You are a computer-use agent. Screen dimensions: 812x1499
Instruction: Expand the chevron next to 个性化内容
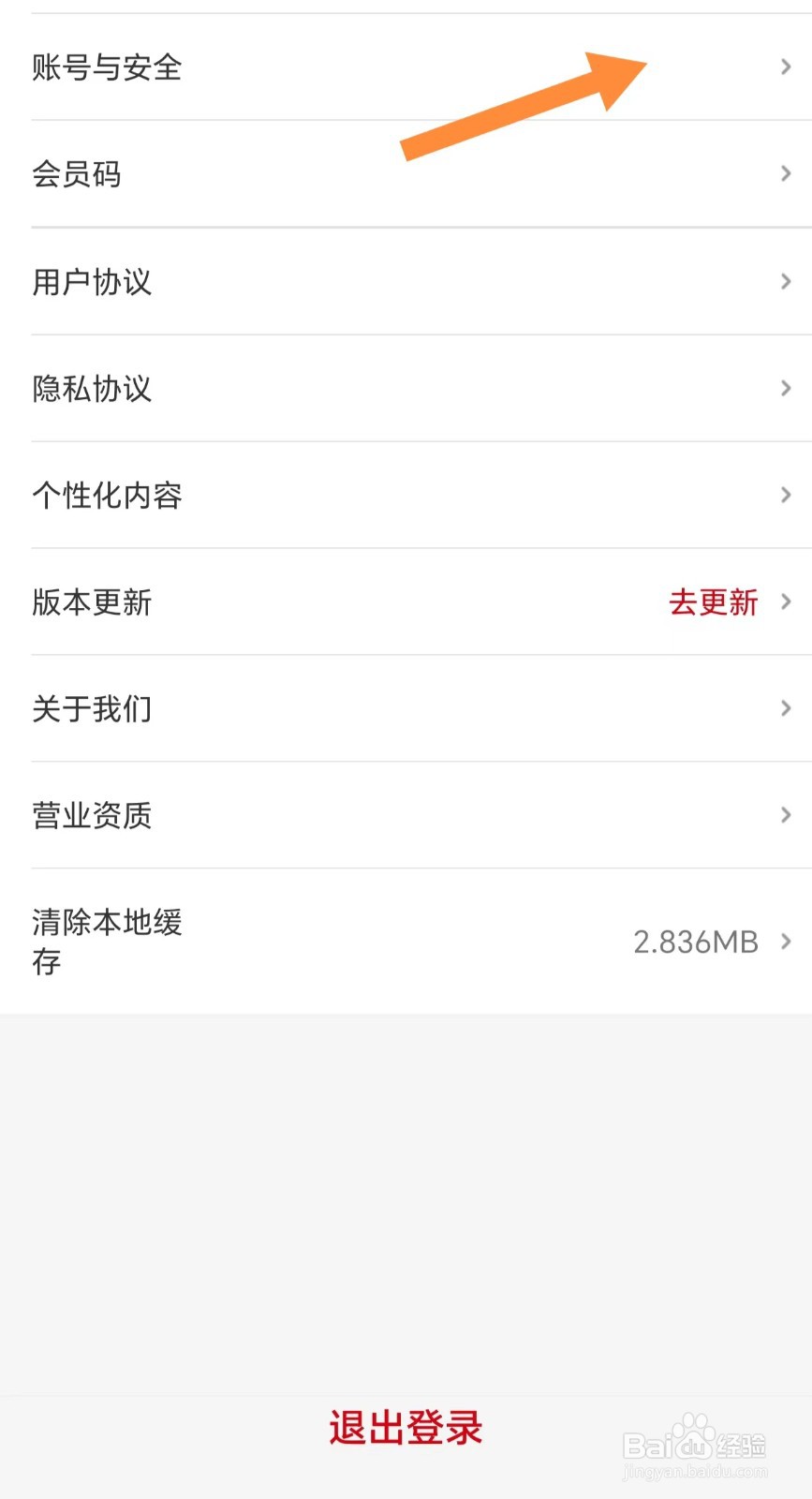coord(785,495)
